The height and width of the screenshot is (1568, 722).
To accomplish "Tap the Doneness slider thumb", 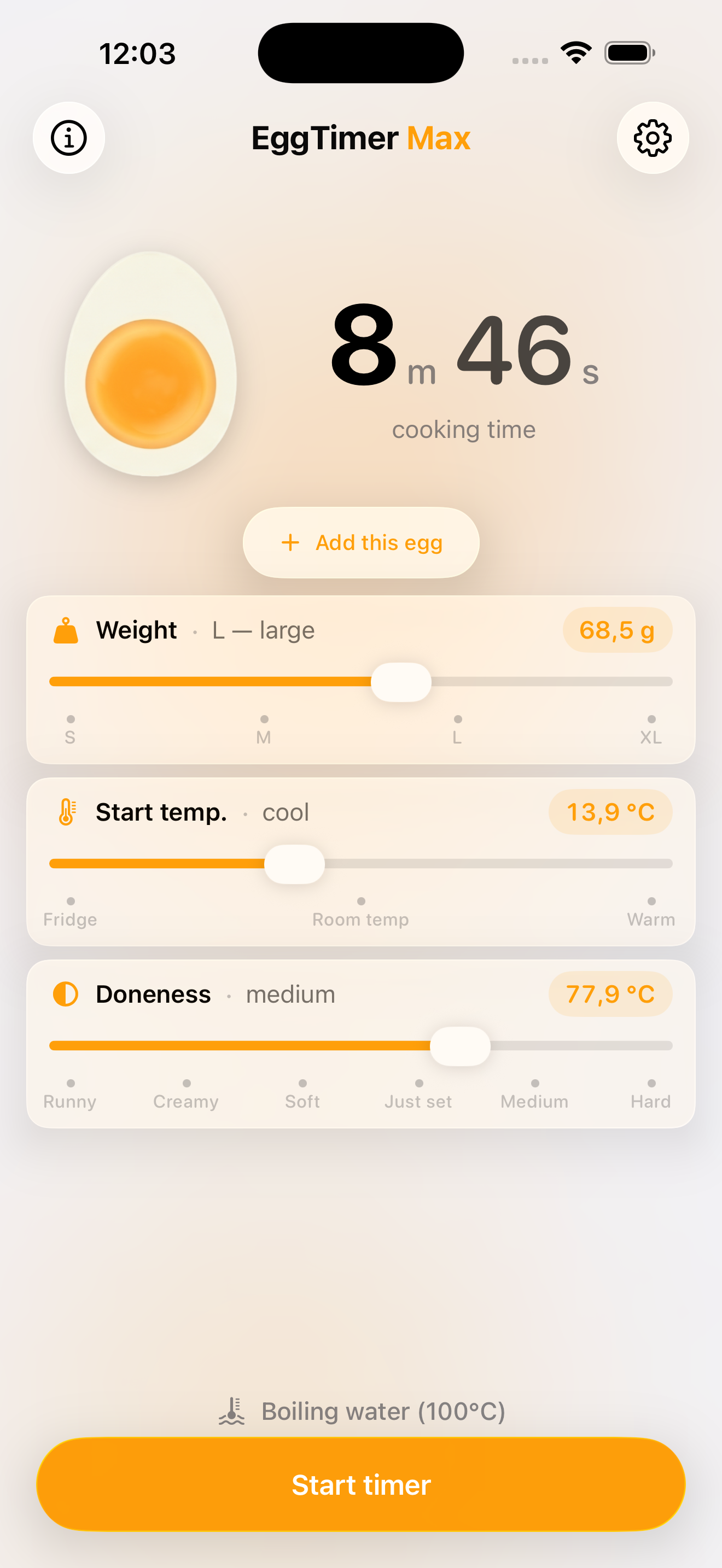I will click(460, 1046).
